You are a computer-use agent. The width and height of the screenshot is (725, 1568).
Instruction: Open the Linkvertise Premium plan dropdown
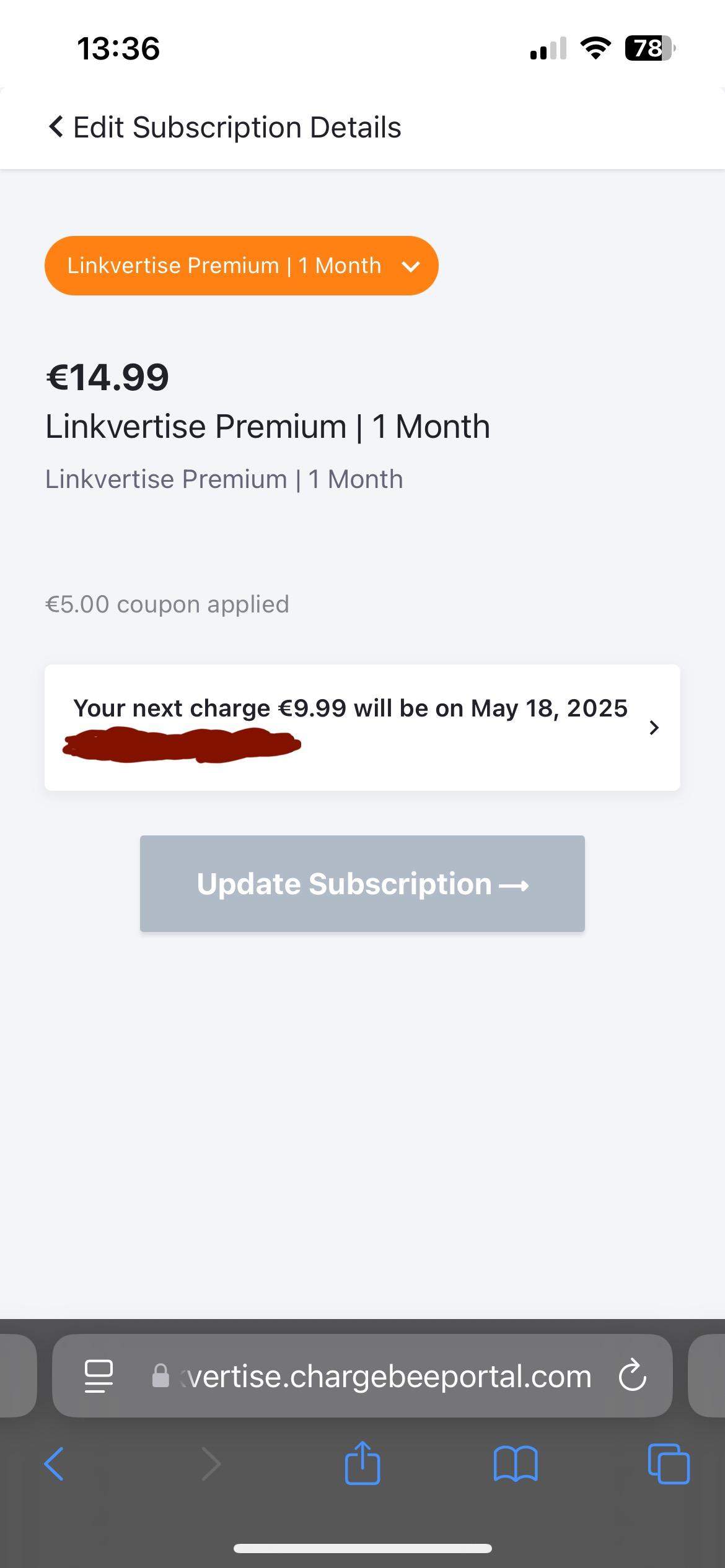coord(241,265)
